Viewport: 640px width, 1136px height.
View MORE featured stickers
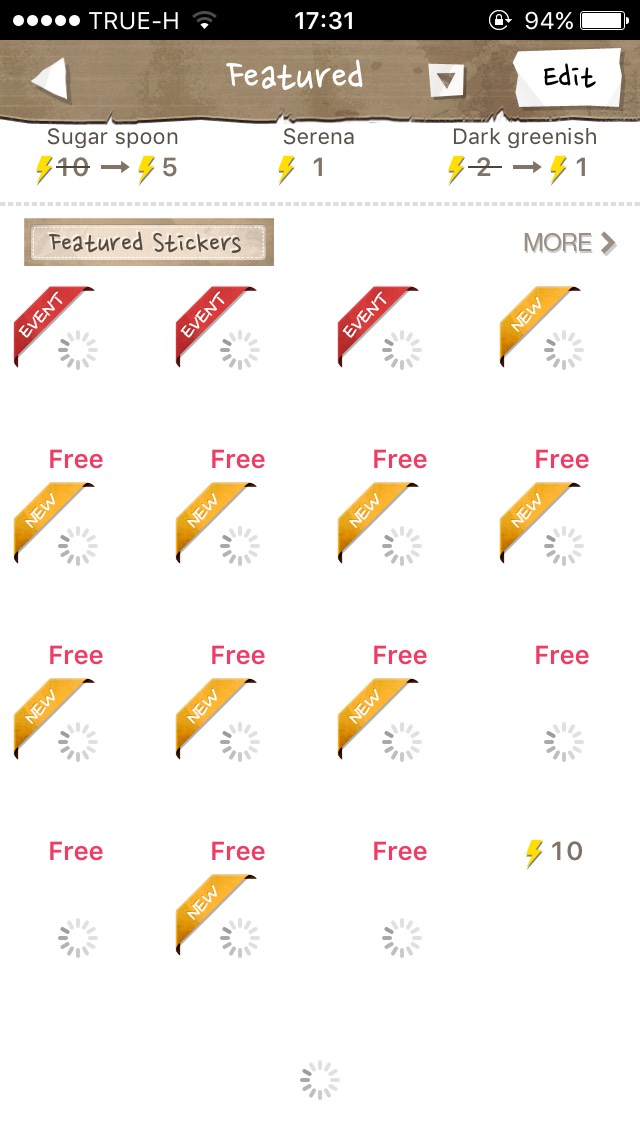(569, 243)
